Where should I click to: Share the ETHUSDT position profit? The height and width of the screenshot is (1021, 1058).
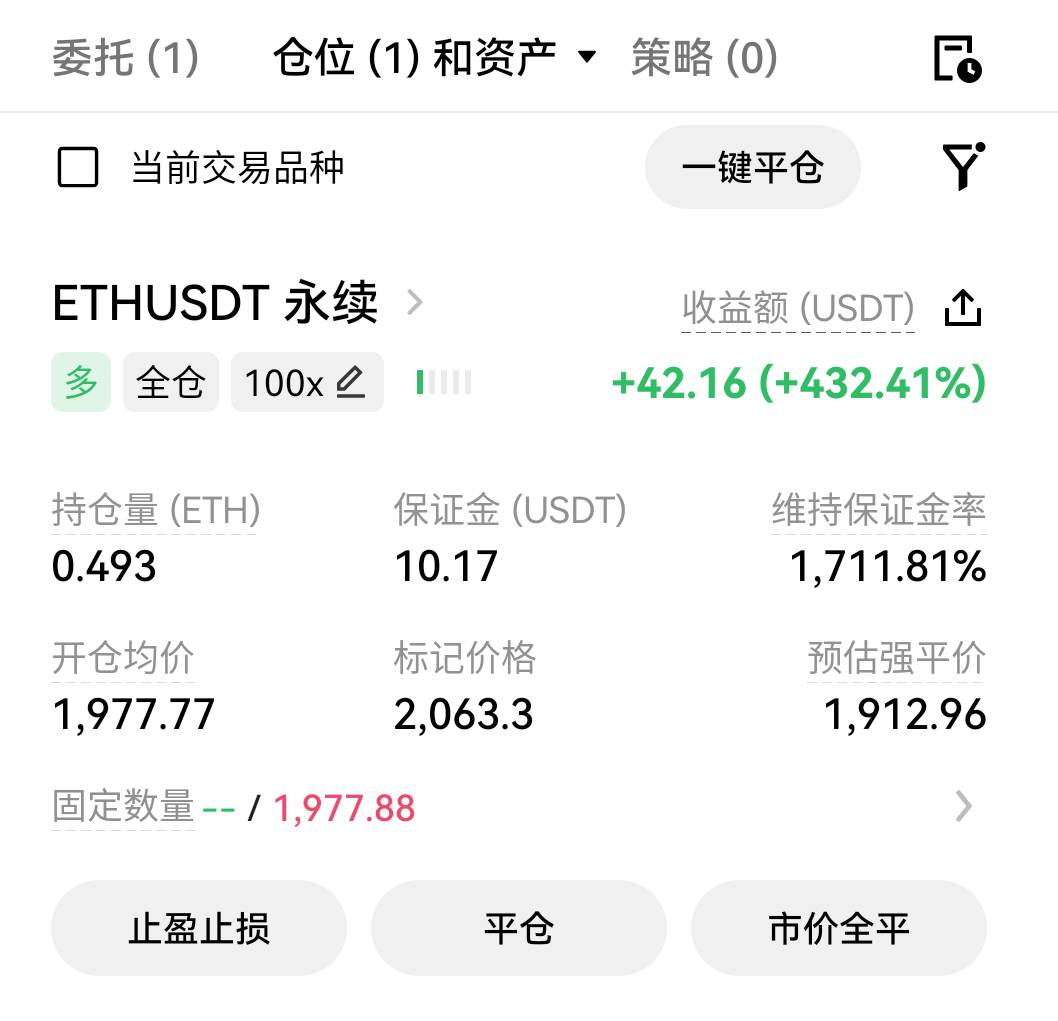point(963,308)
